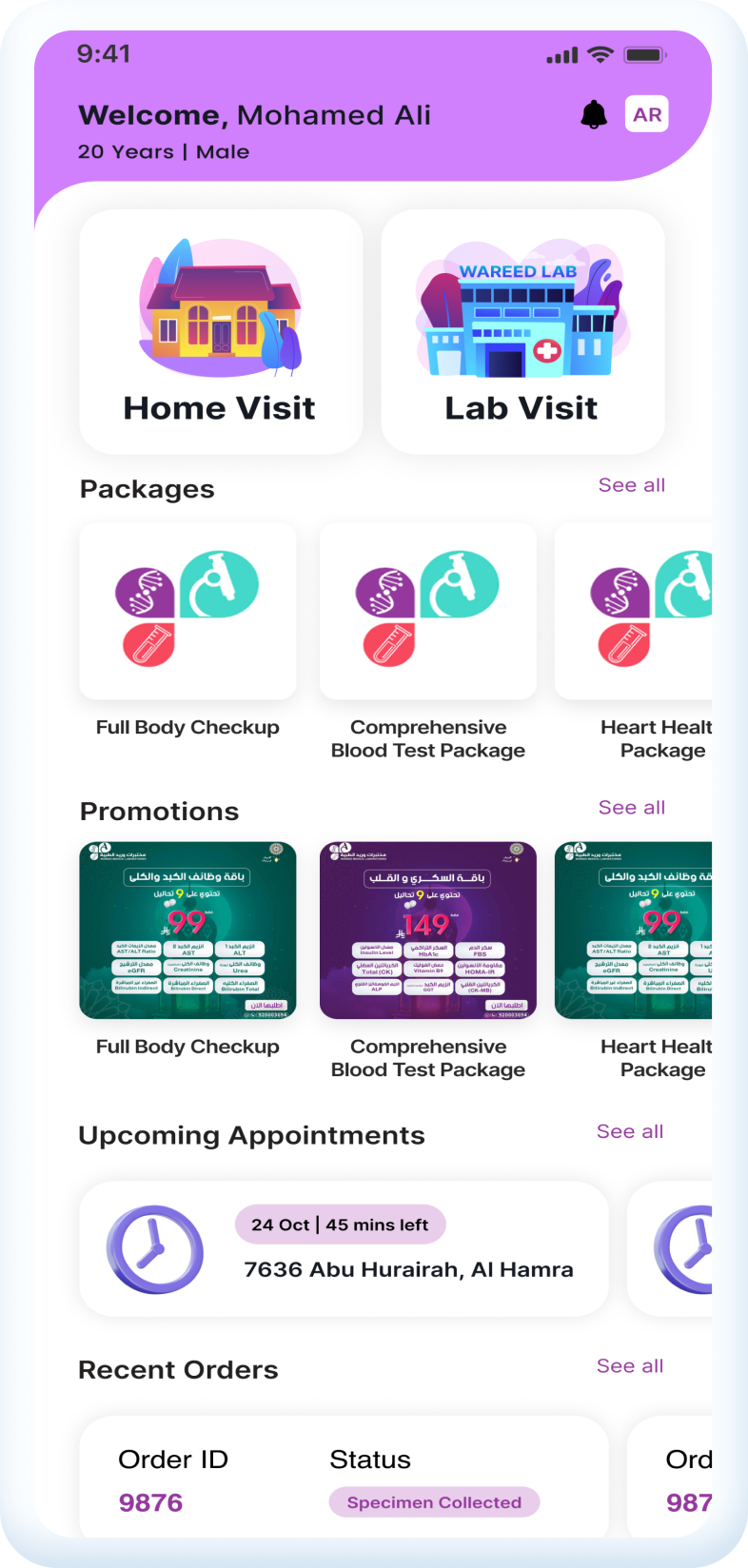
Task: See all Promotions
Action: pos(631,808)
